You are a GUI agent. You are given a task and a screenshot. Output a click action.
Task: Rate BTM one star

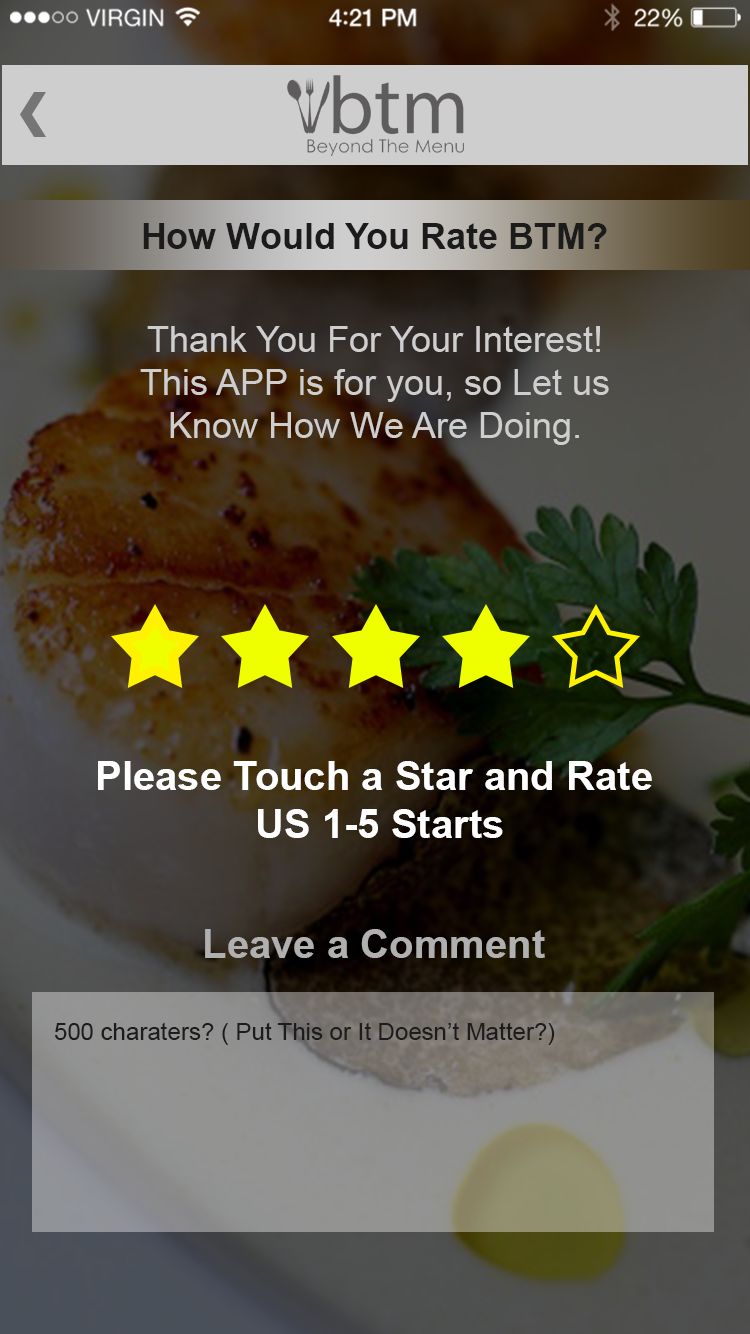(155, 648)
